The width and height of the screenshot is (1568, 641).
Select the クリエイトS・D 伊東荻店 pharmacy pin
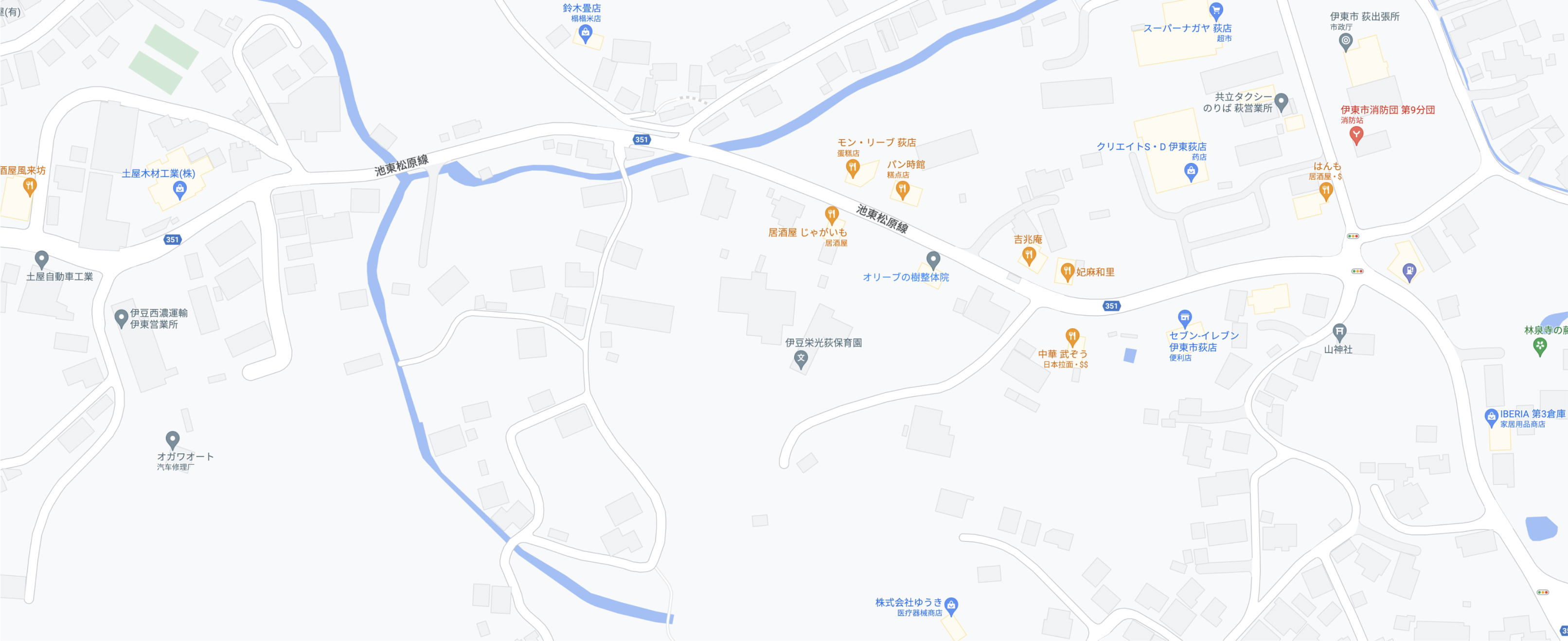pyautogui.click(x=1191, y=172)
